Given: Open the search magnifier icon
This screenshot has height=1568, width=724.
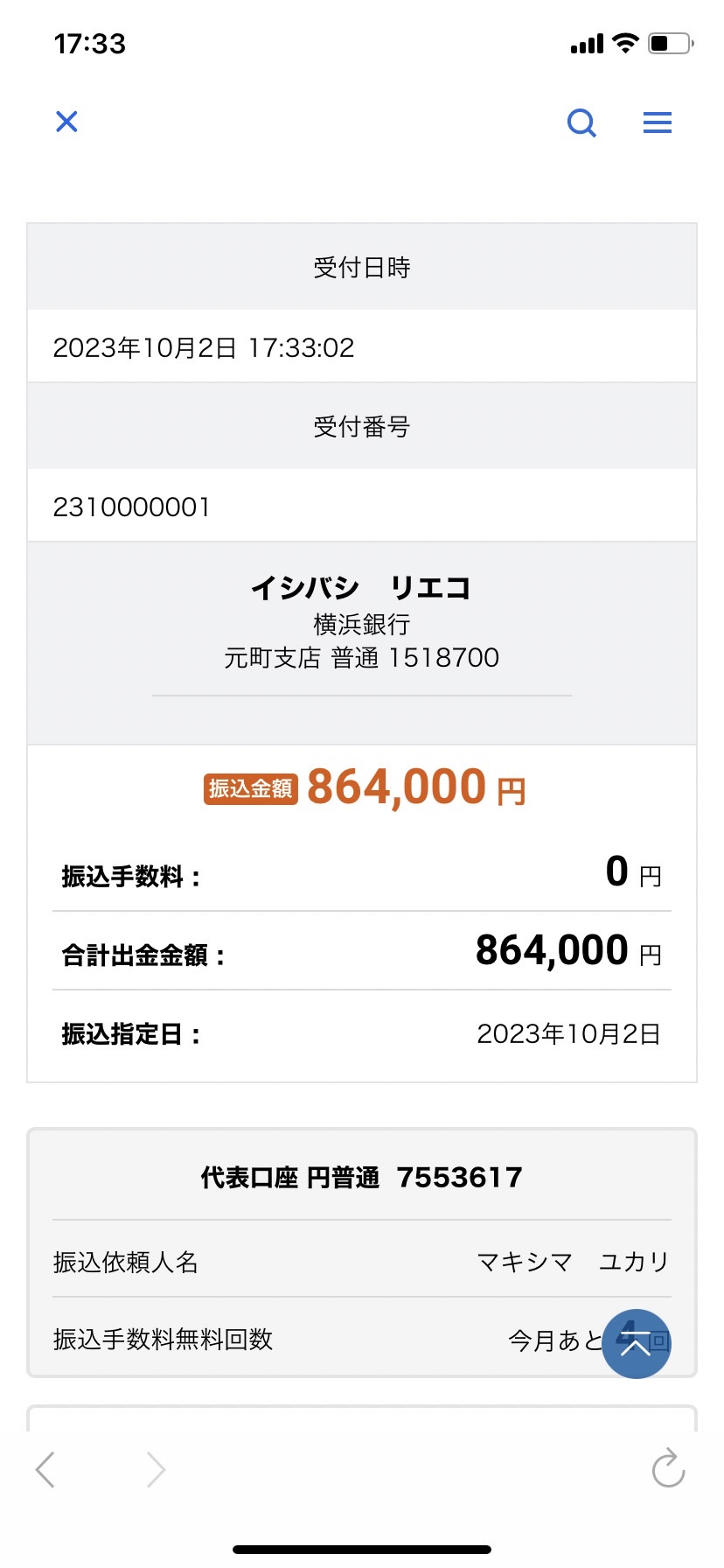Looking at the screenshot, I should pos(581,122).
